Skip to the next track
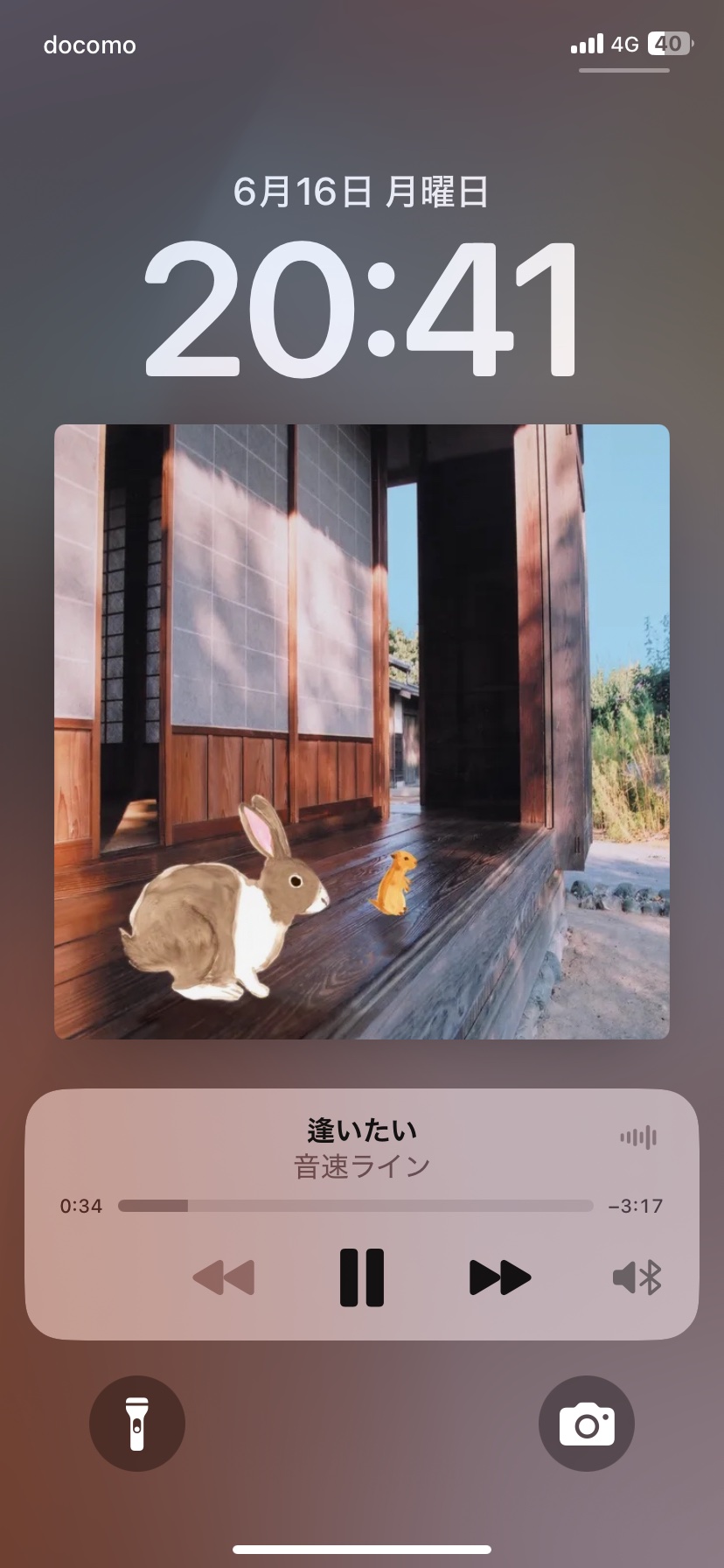The width and height of the screenshot is (724, 1568). pos(499,1277)
